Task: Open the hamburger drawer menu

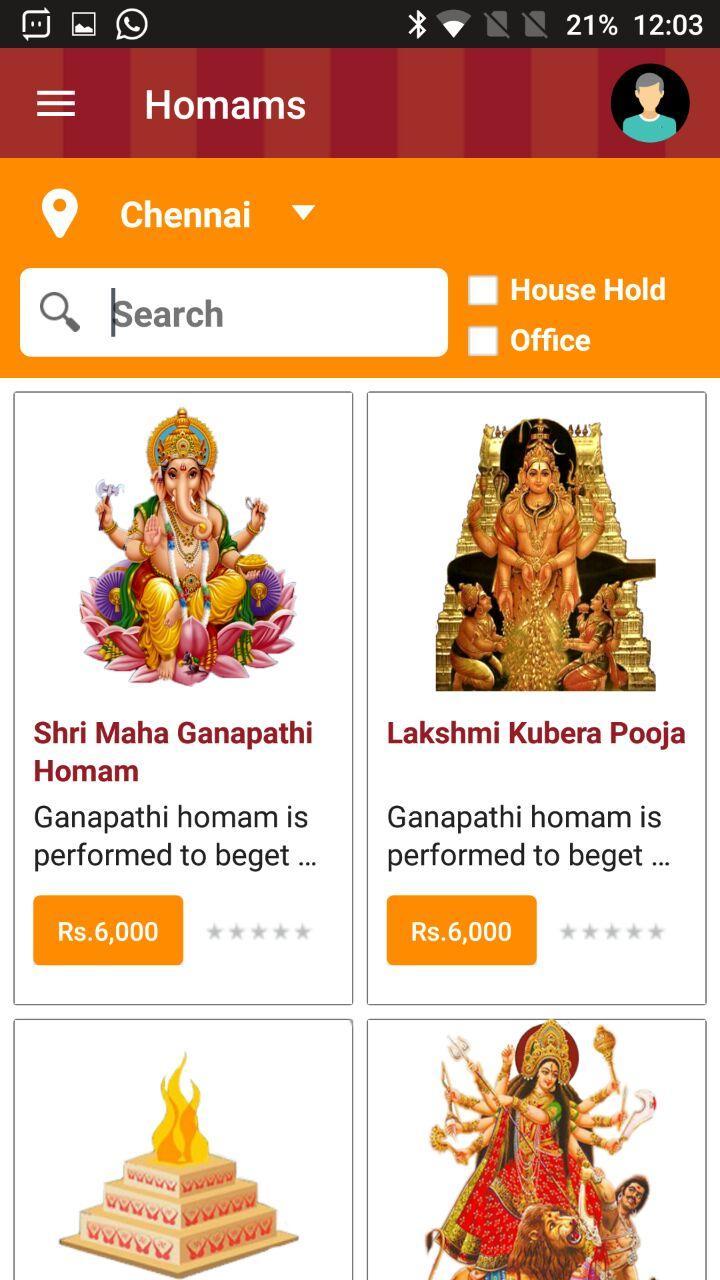Action: click(56, 104)
